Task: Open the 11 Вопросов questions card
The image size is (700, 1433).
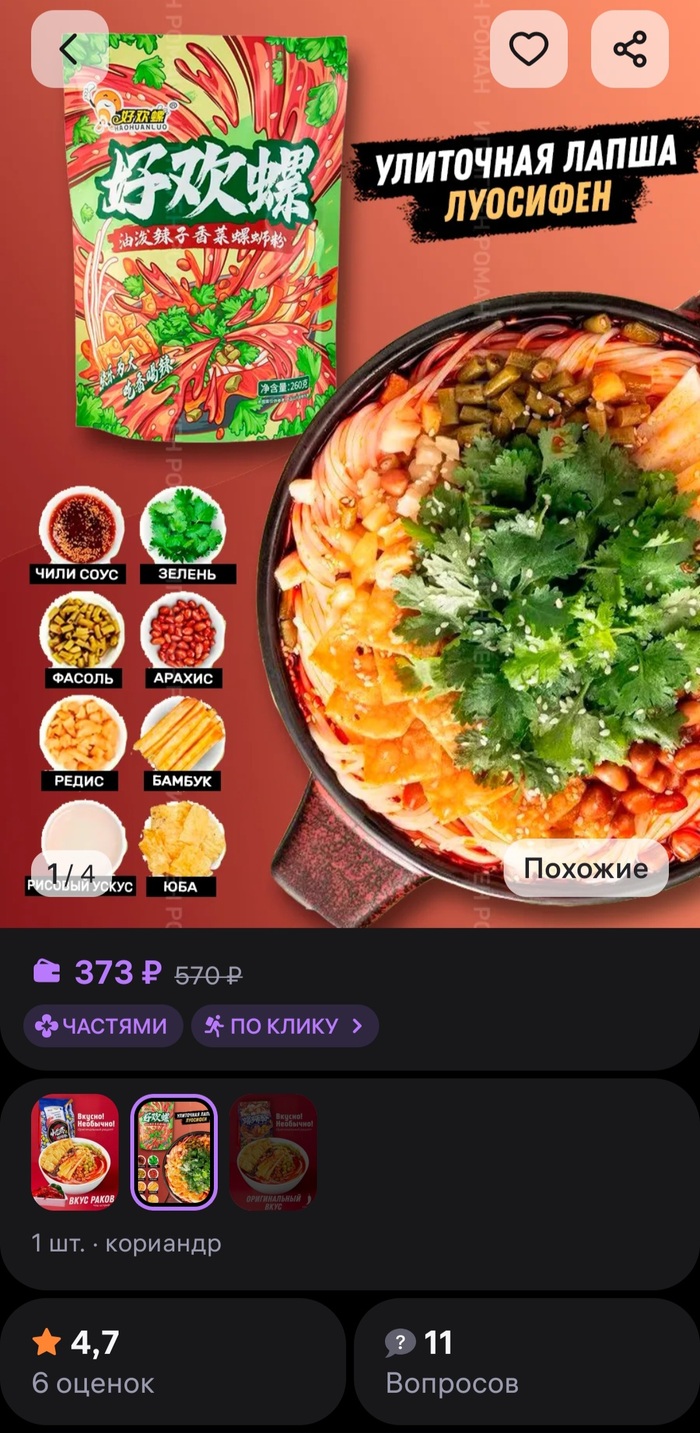Action: pos(526,1361)
